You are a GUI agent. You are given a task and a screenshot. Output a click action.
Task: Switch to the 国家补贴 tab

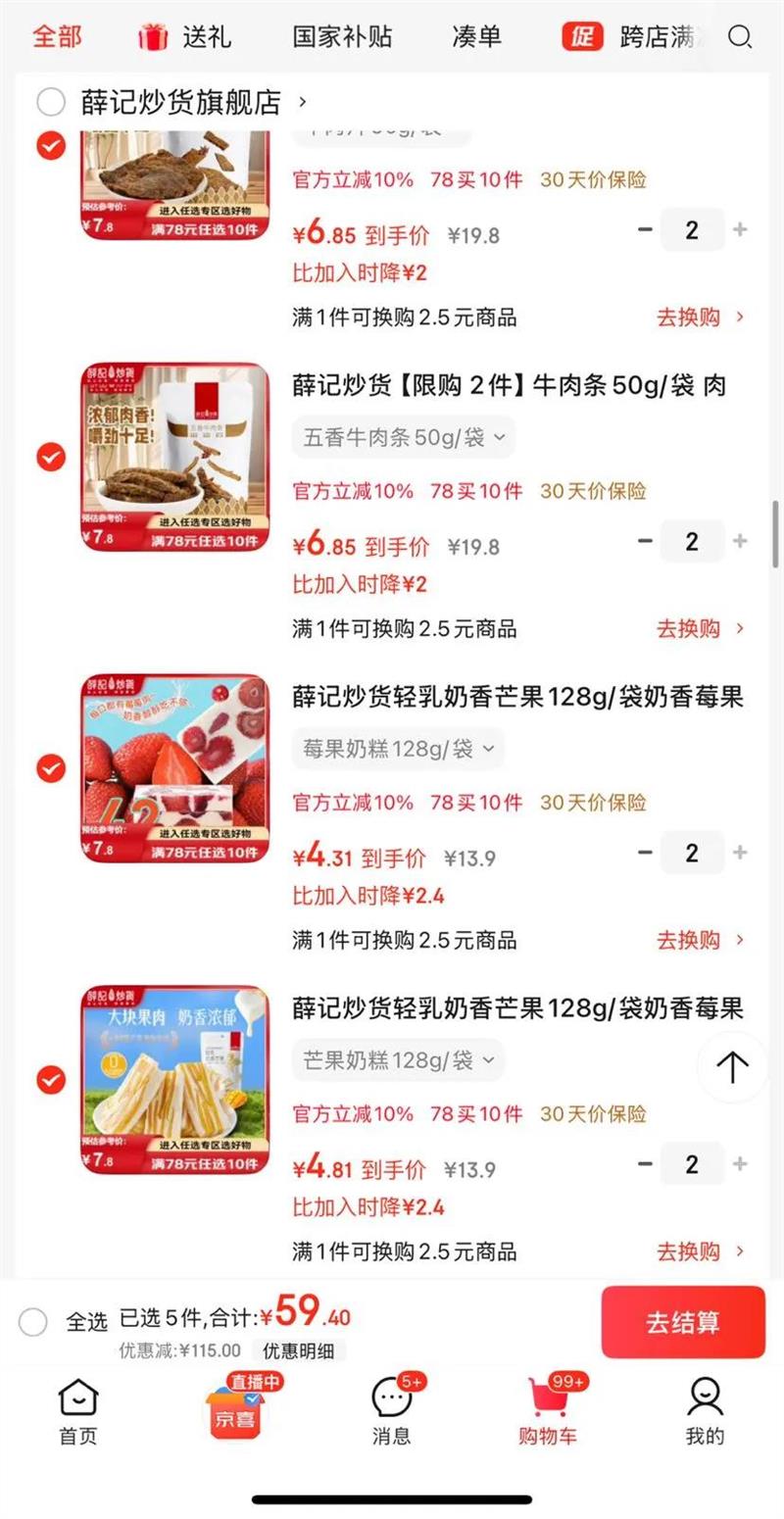coord(342,37)
